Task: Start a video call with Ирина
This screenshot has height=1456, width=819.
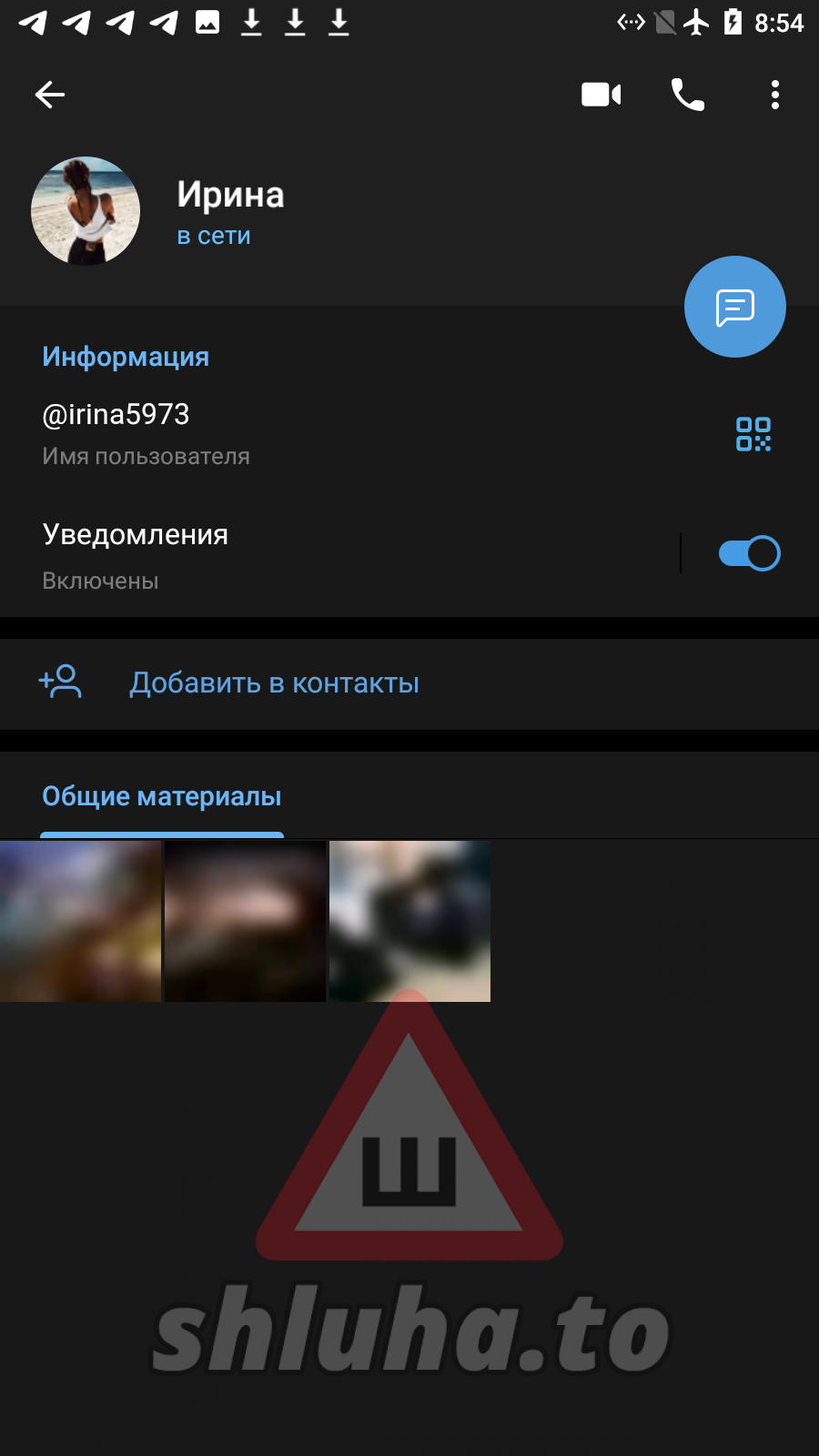Action: 602,95
